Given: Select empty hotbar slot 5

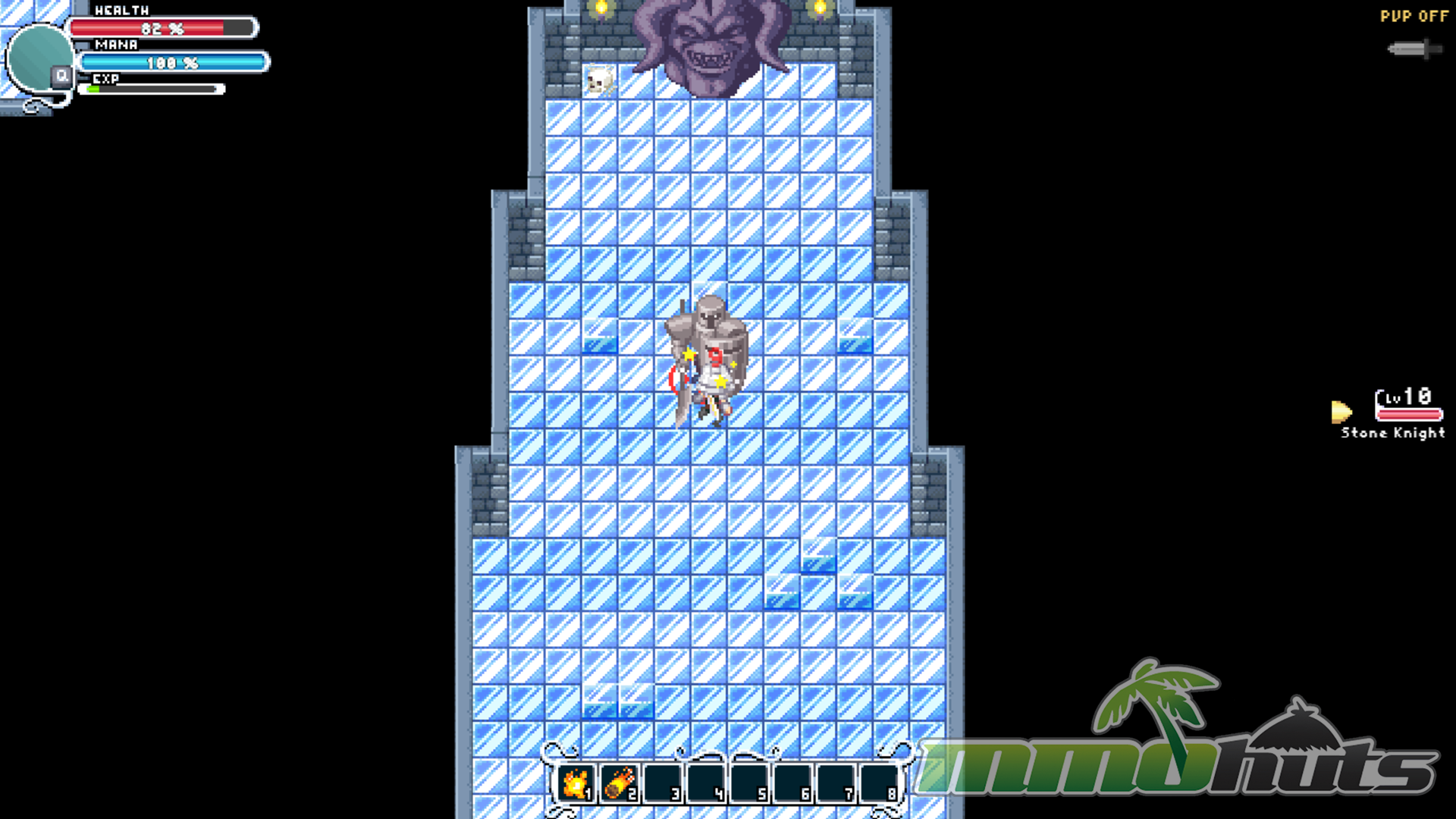Looking at the screenshot, I should click(x=749, y=783).
